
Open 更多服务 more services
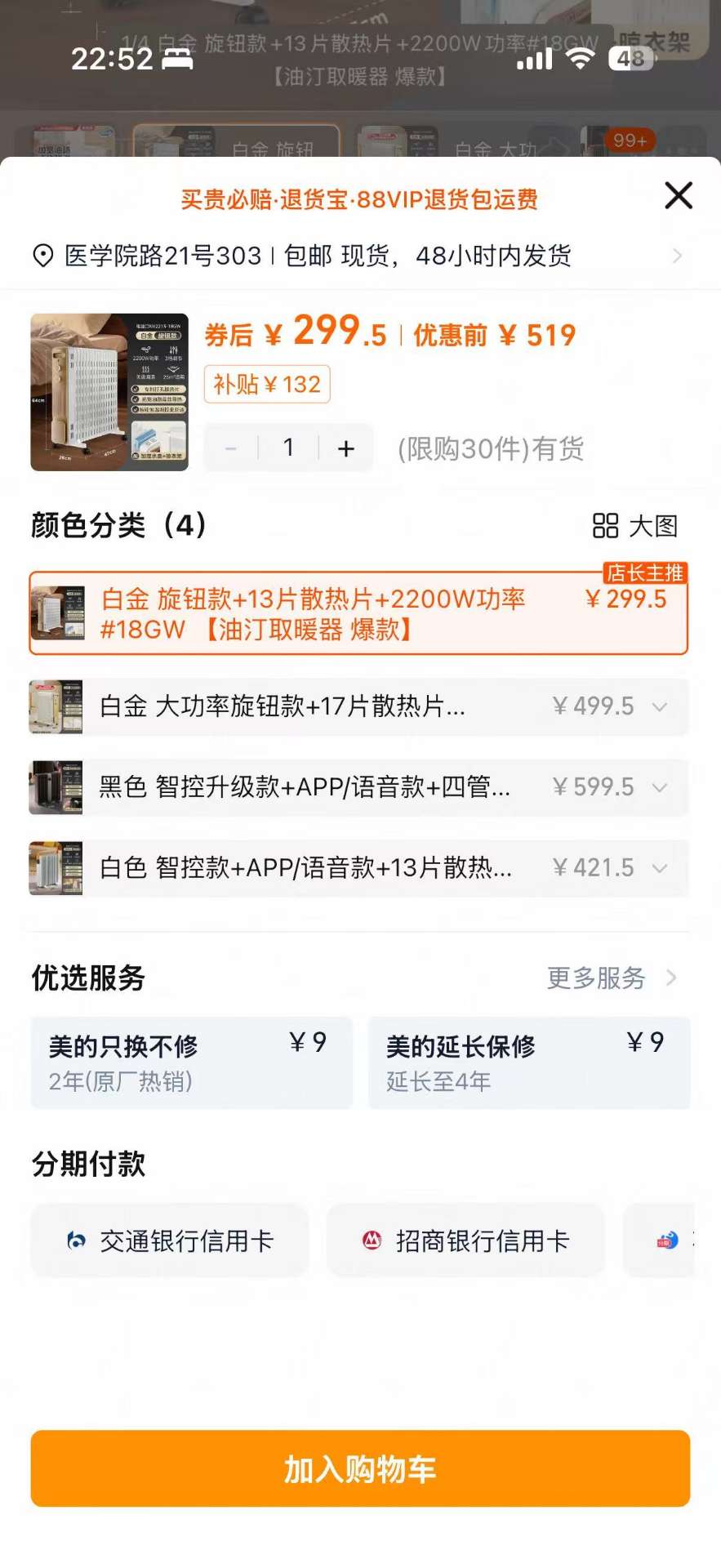(x=611, y=978)
